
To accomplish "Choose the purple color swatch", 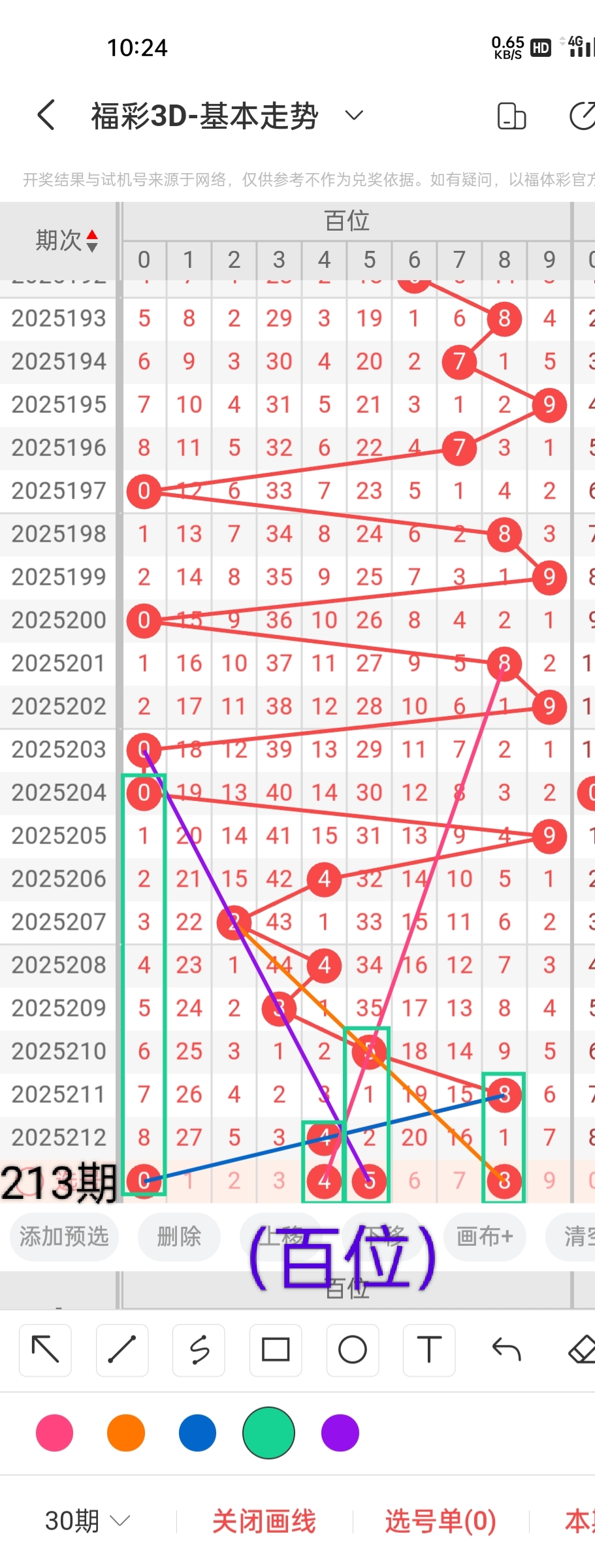I will click(x=340, y=1433).
